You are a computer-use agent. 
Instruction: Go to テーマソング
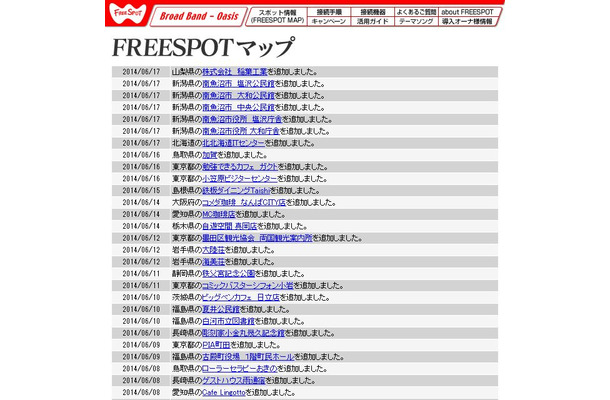pyautogui.click(x=414, y=20)
